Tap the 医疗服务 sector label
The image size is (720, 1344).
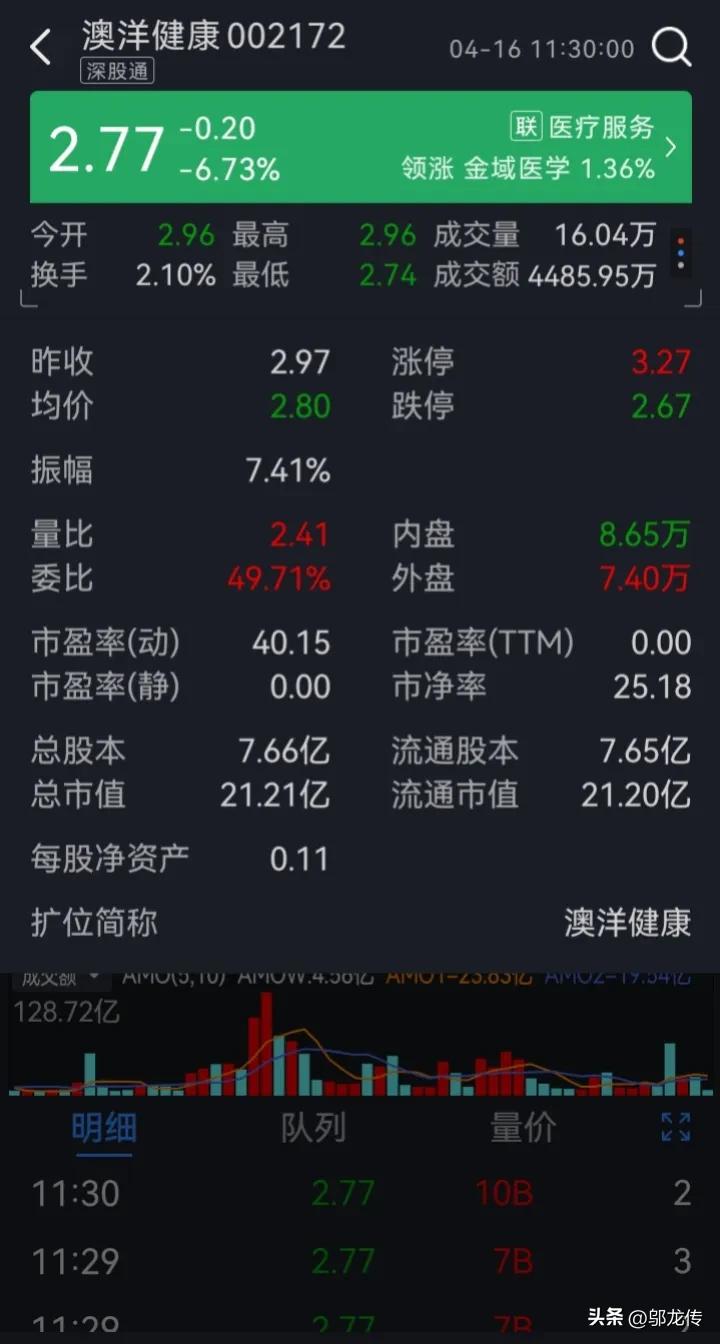point(602,127)
